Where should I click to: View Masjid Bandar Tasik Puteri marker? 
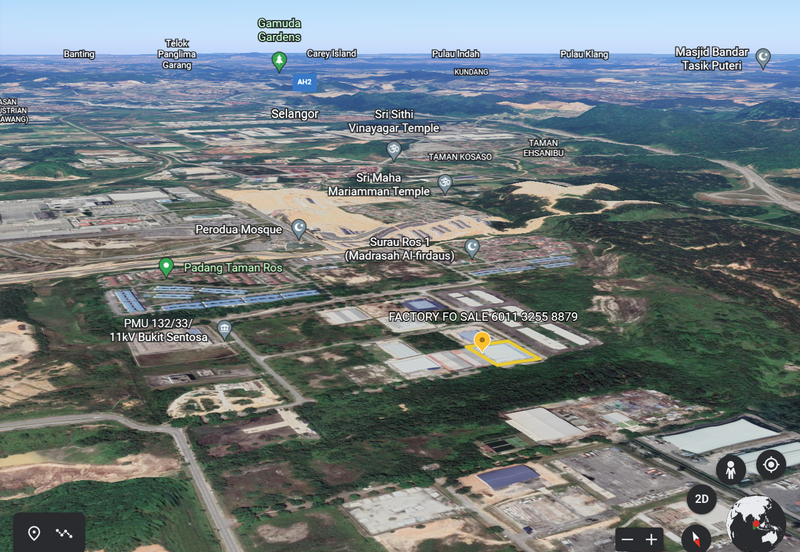[x=763, y=57]
